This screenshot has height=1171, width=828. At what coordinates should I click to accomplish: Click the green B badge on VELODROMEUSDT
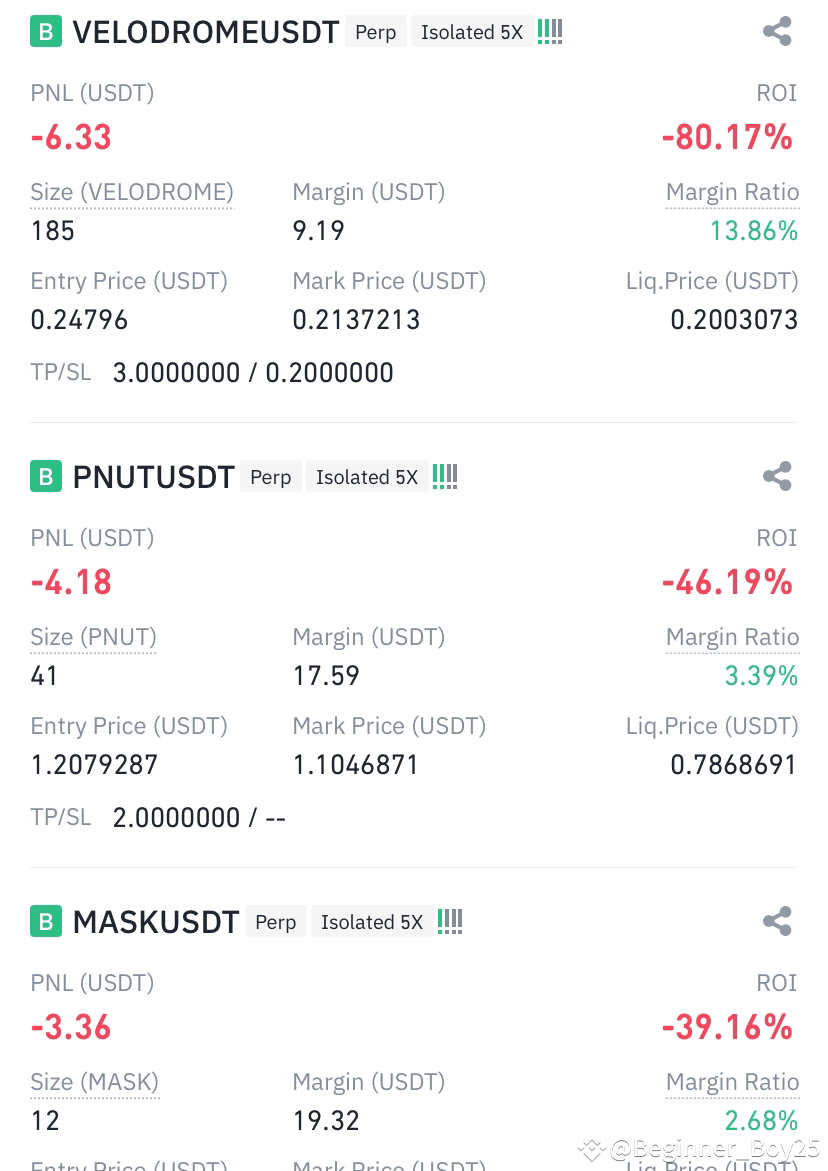tap(44, 31)
